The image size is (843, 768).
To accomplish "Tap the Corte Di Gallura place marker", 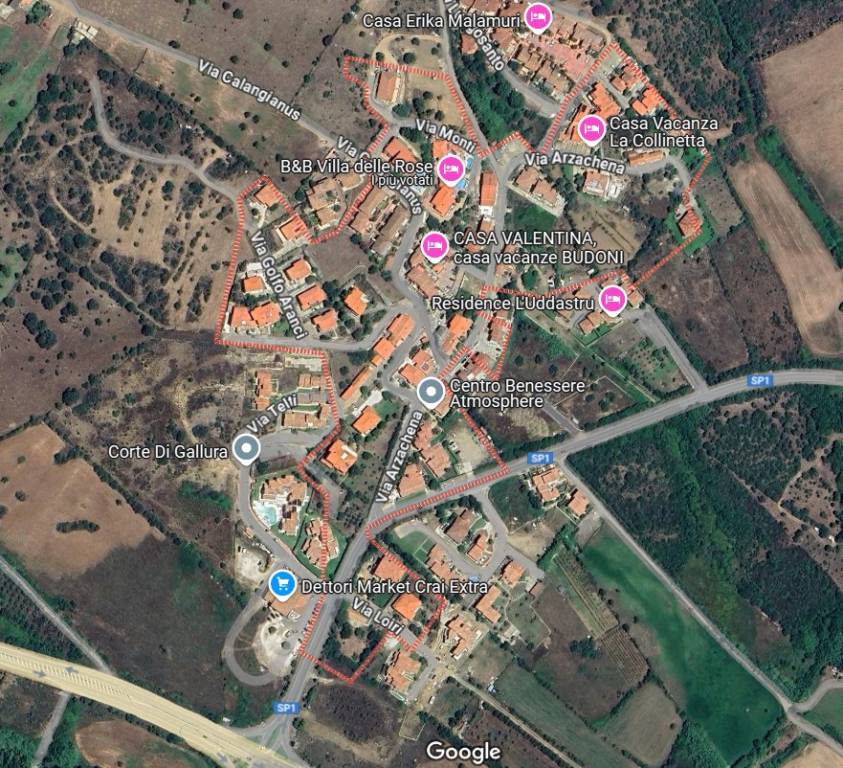I will 246,448.
